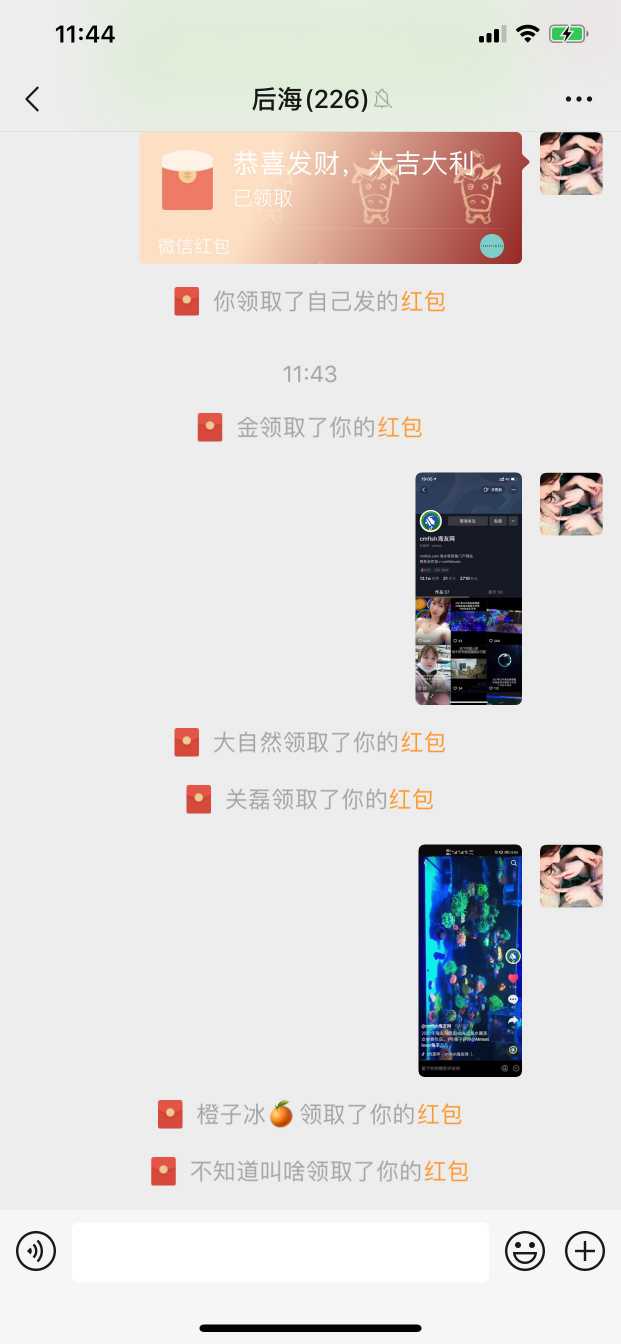Image resolution: width=621 pixels, height=1344 pixels.
Task: Tap sender avatar beside the red packet
Action: point(571,163)
